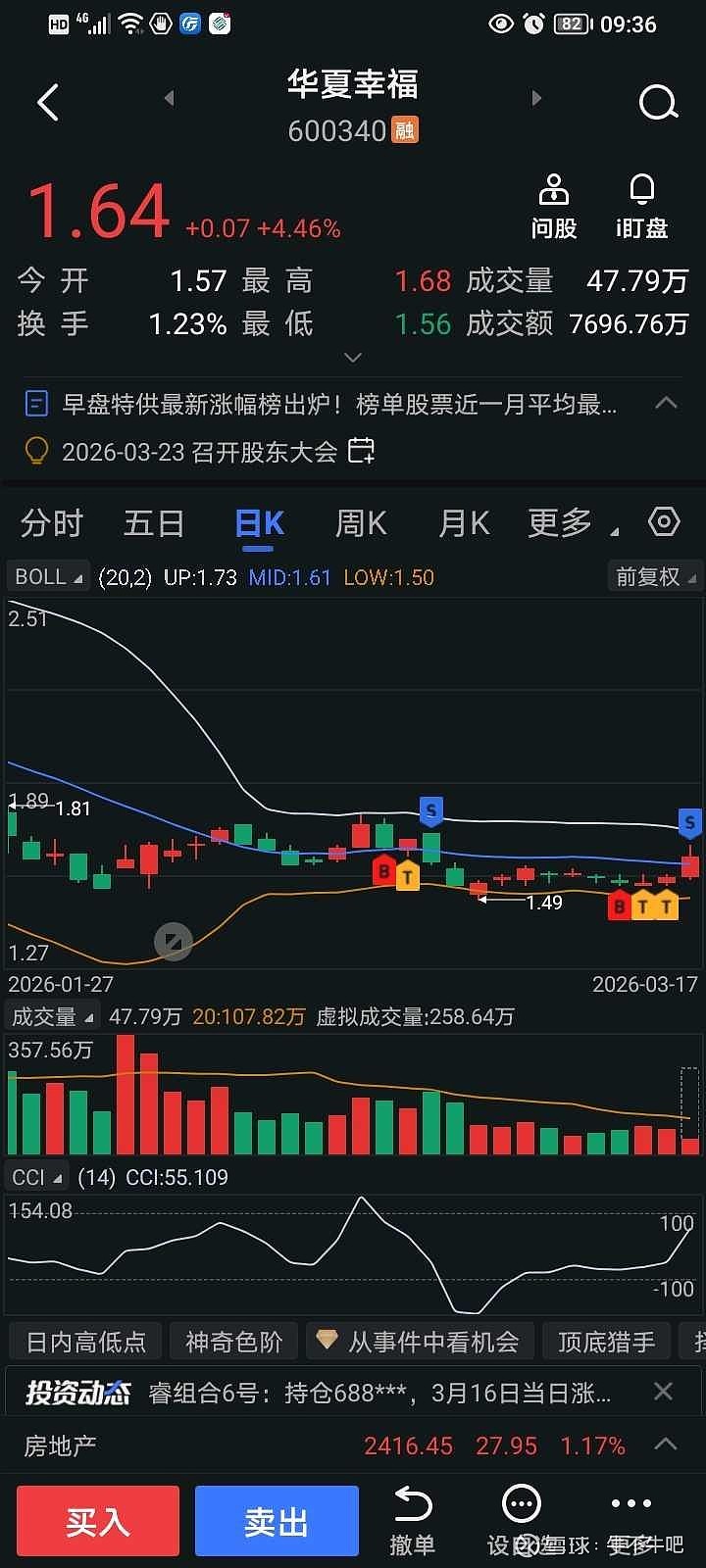Go back using the top-left arrow

pyautogui.click(x=48, y=102)
